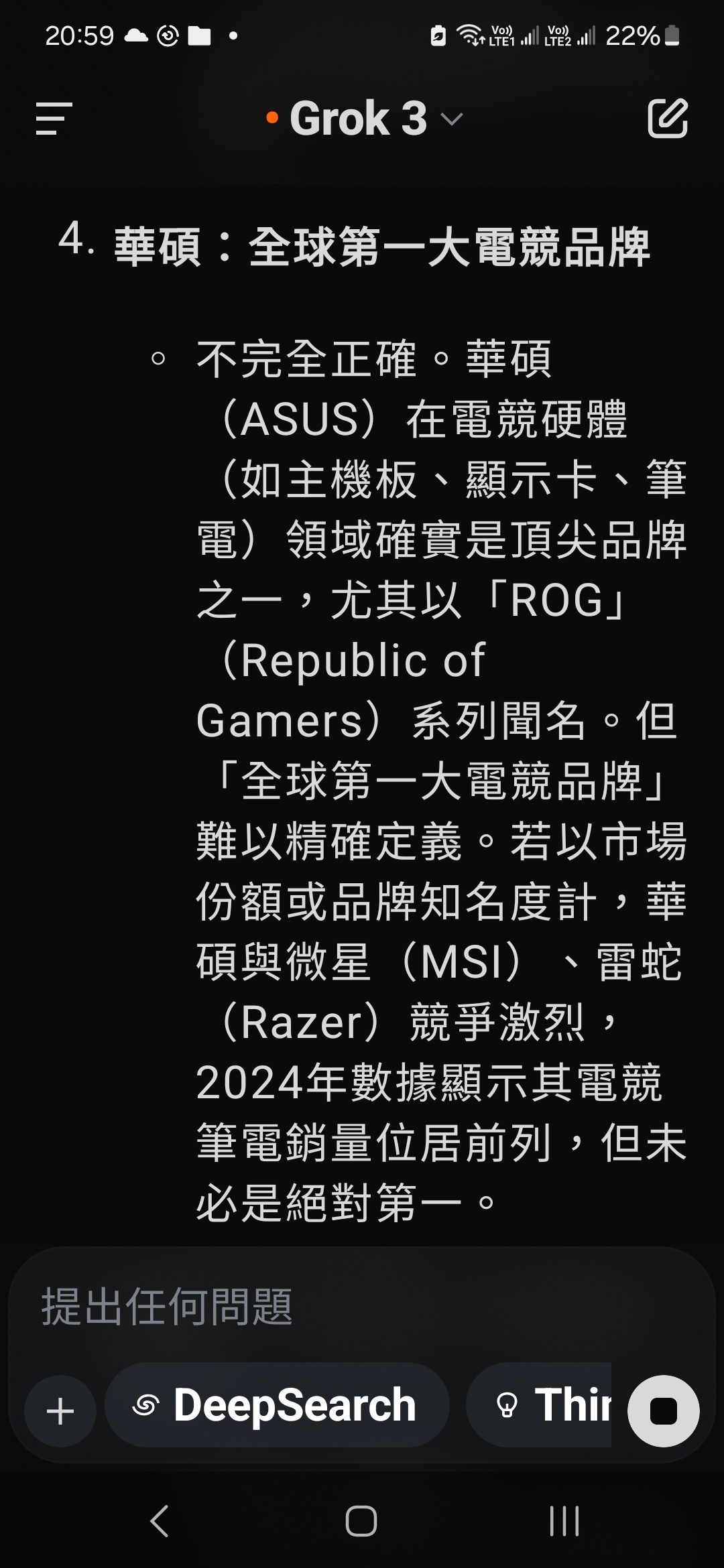Stop the response generation
Image resolution: width=724 pixels, height=1568 pixels.
click(663, 1411)
